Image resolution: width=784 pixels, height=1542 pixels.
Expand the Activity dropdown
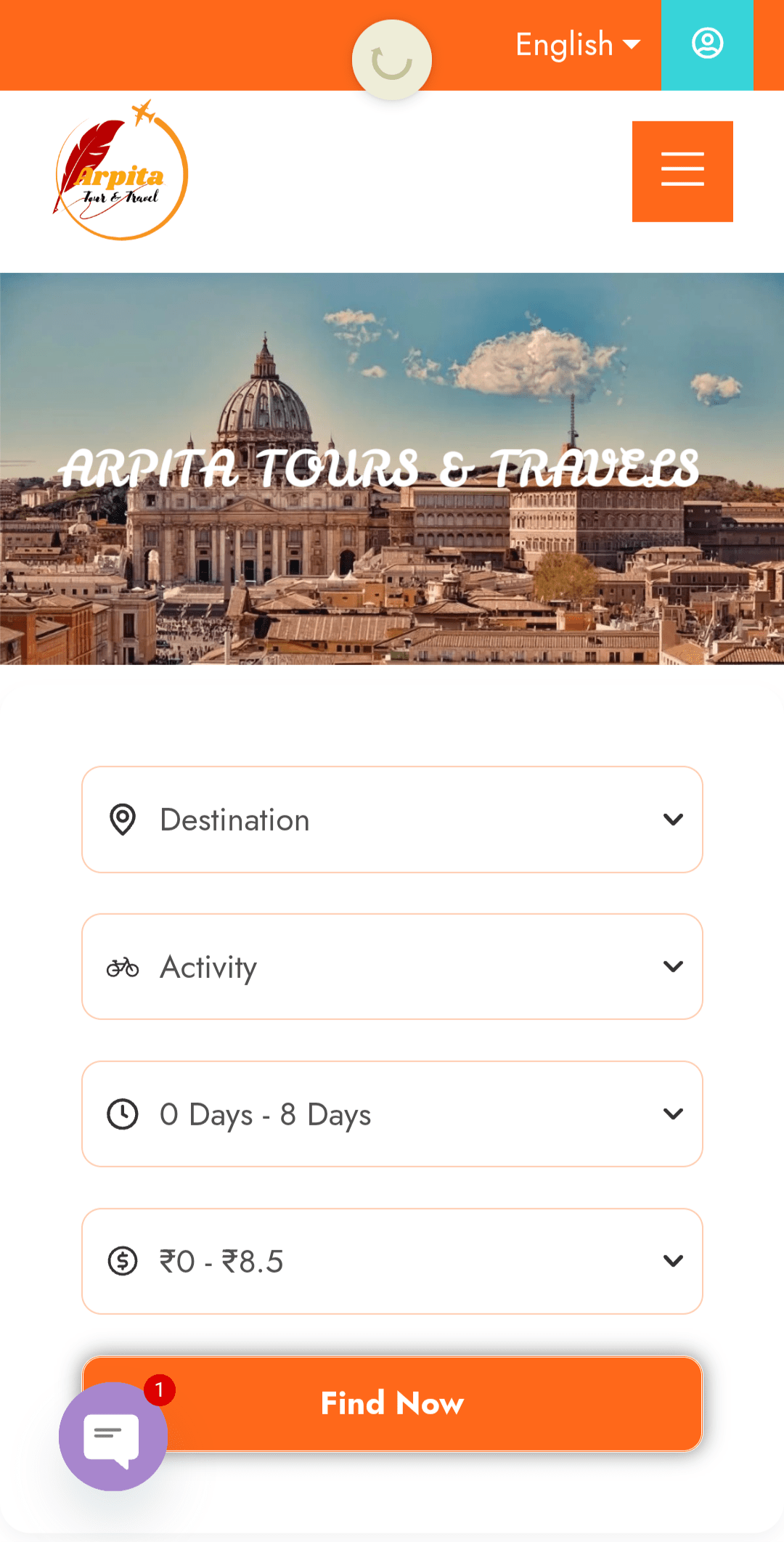pyautogui.click(x=392, y=967)
